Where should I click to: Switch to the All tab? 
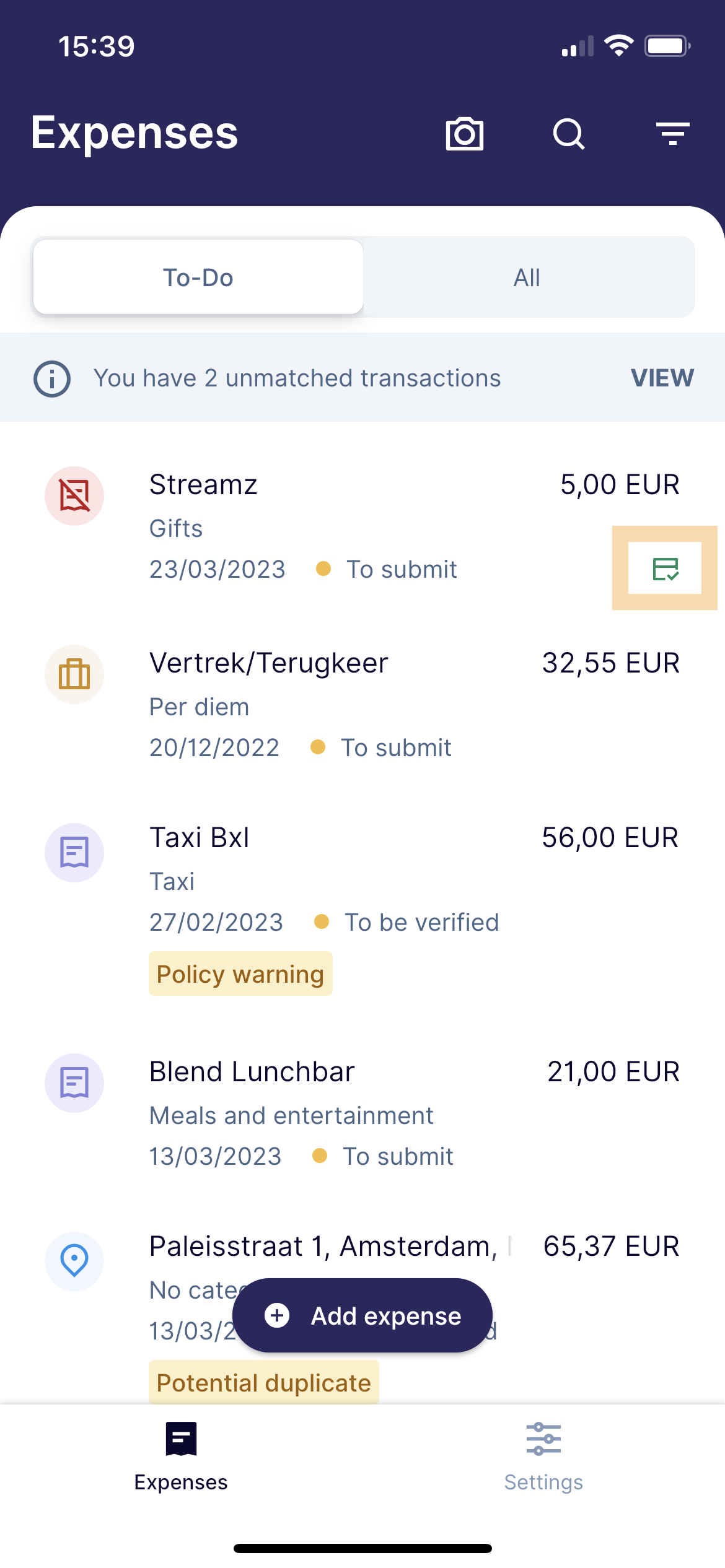point(527,277)
